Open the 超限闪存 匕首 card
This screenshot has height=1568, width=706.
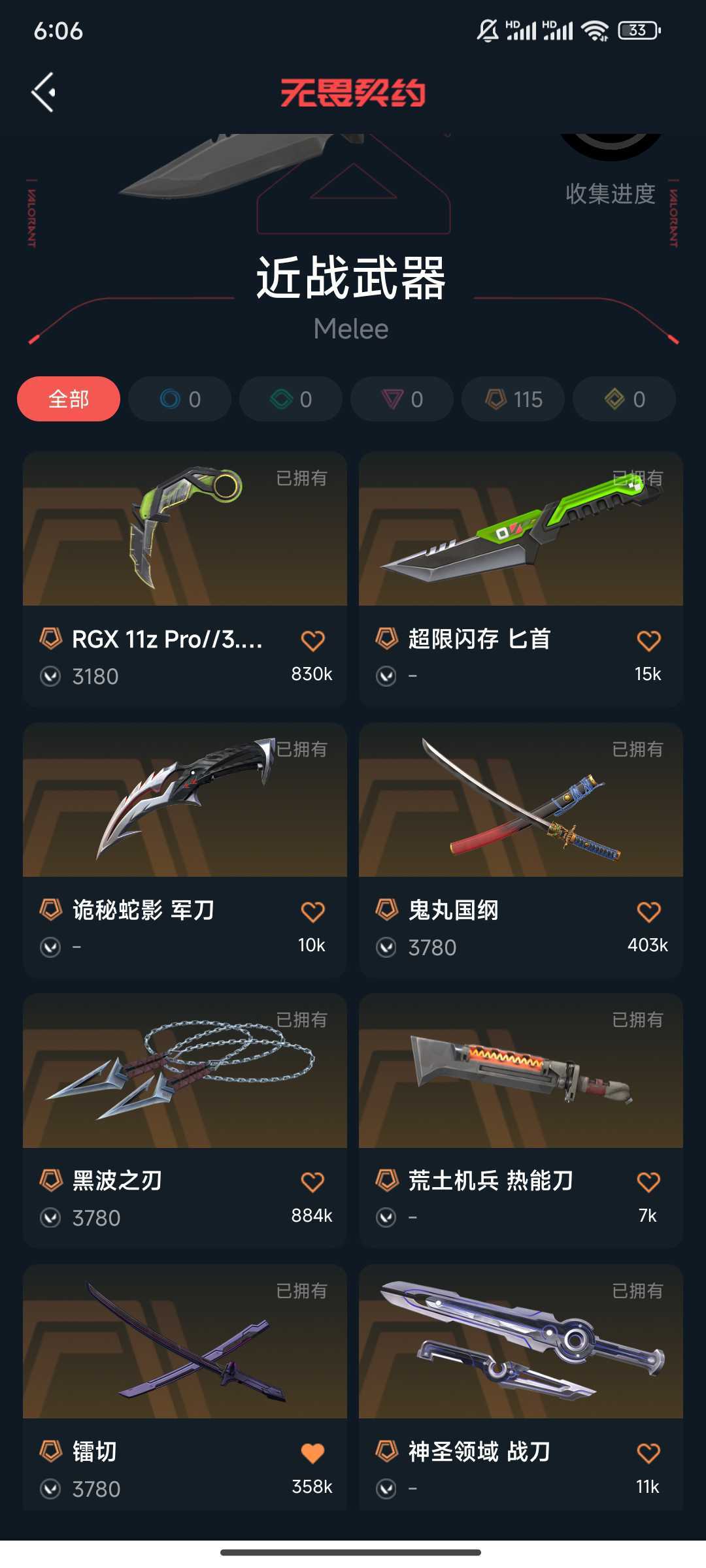[x=521, y=579]
